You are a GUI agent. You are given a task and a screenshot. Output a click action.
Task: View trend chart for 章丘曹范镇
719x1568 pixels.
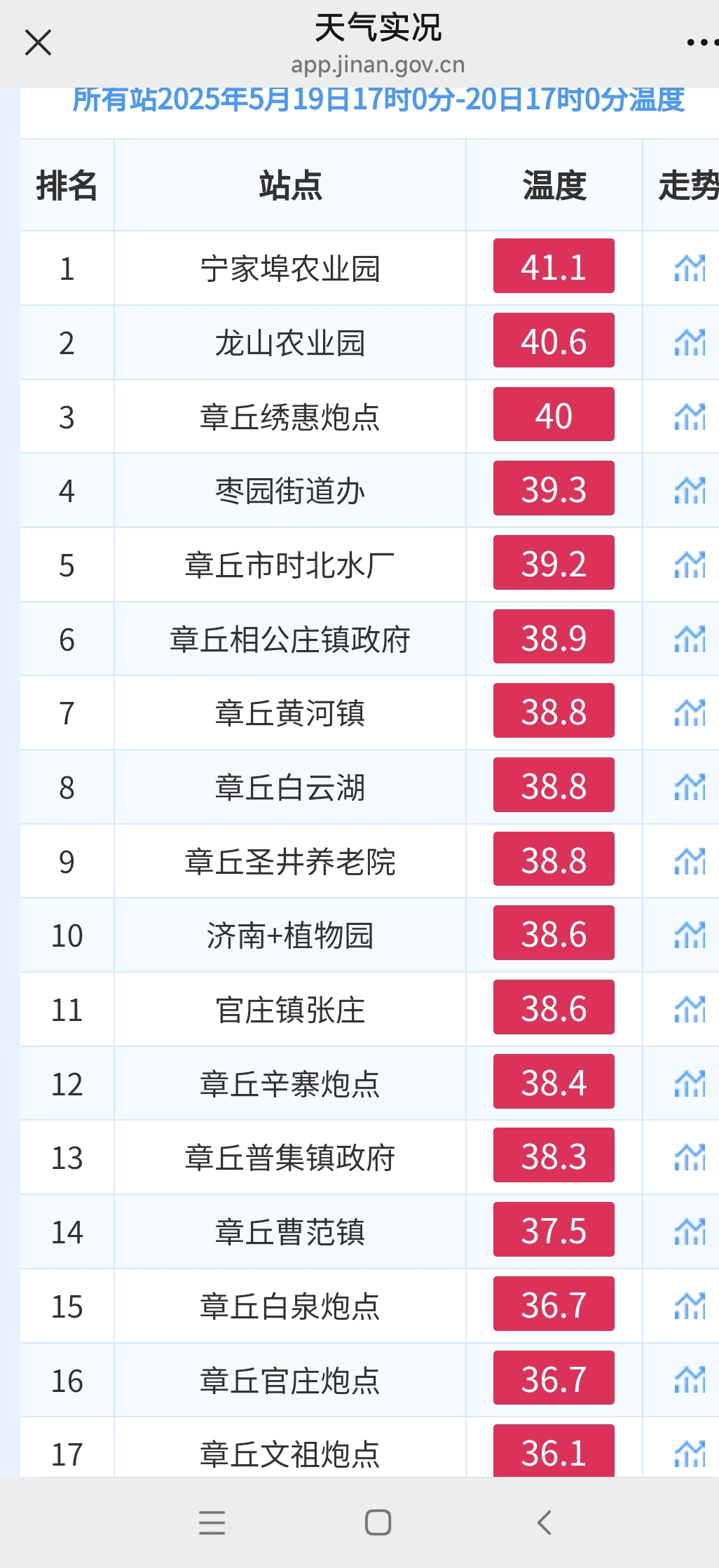[x=690, y=1231]
